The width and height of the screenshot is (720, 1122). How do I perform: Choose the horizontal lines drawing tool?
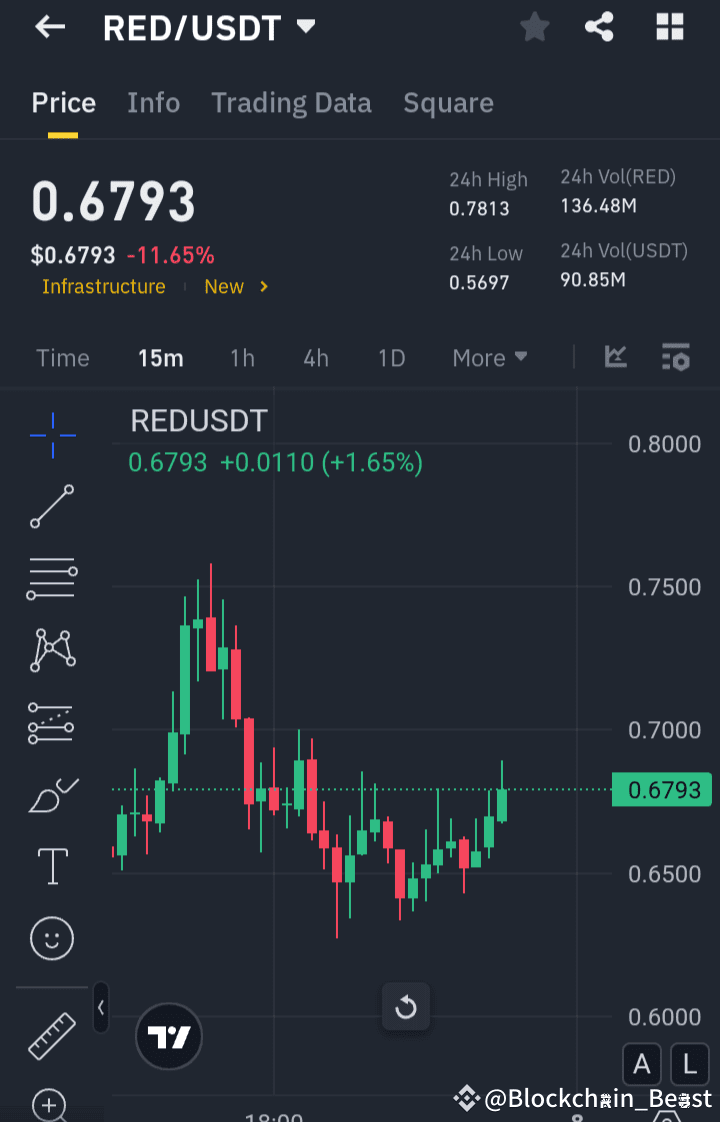click(51, 578)
